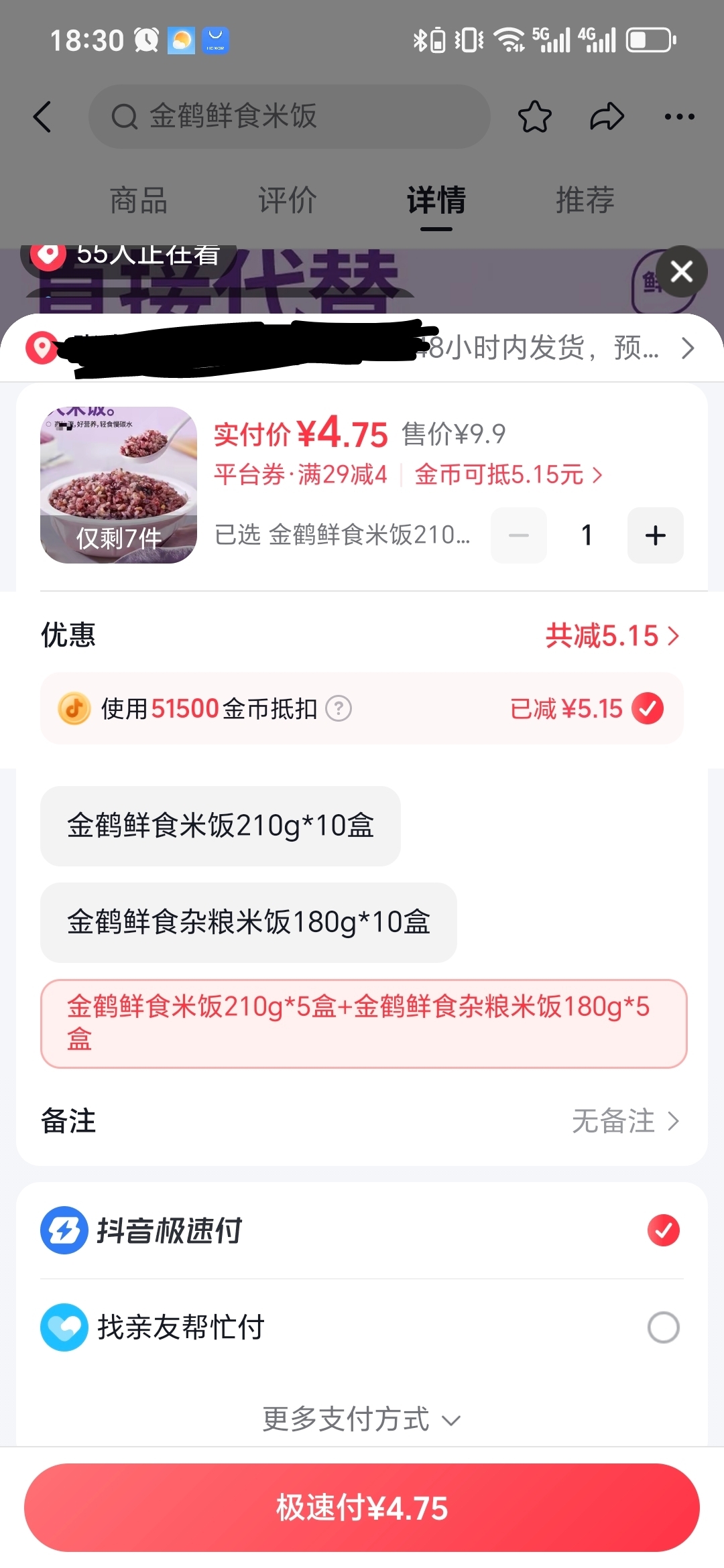Close the order sheet with the X
The image size is (724, 1568).
tap(682, 271)
